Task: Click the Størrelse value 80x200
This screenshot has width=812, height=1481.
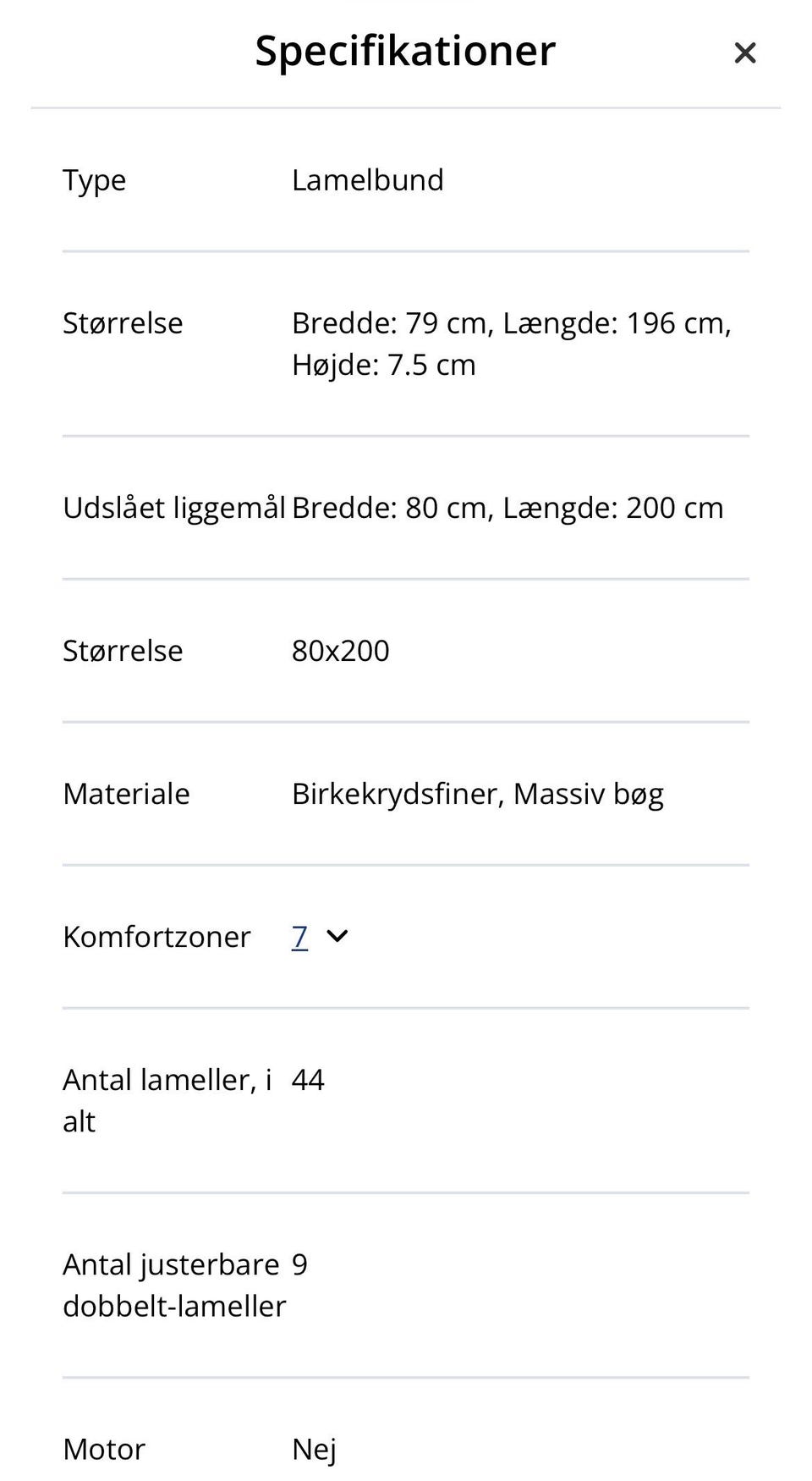Action: pos(340,651)
